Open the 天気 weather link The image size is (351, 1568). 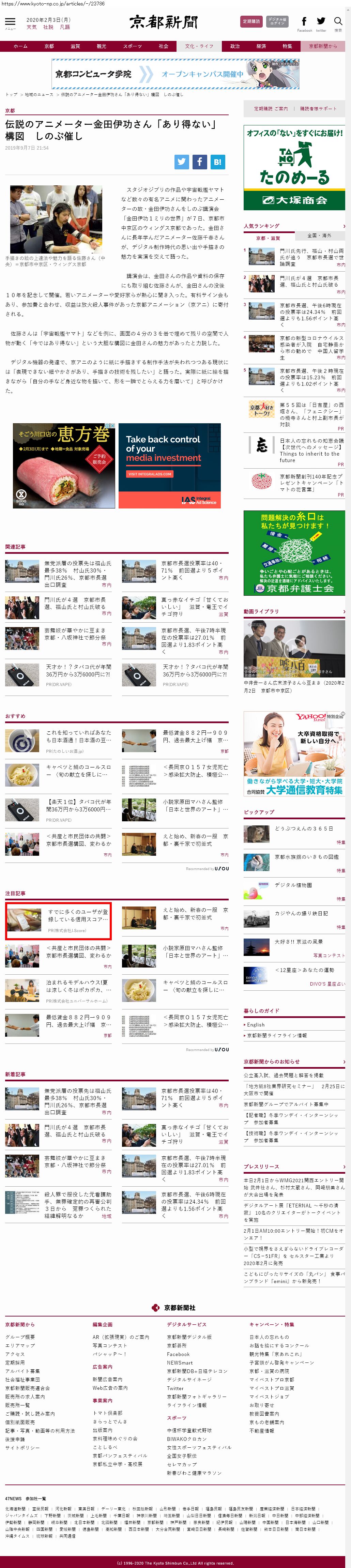32,27
